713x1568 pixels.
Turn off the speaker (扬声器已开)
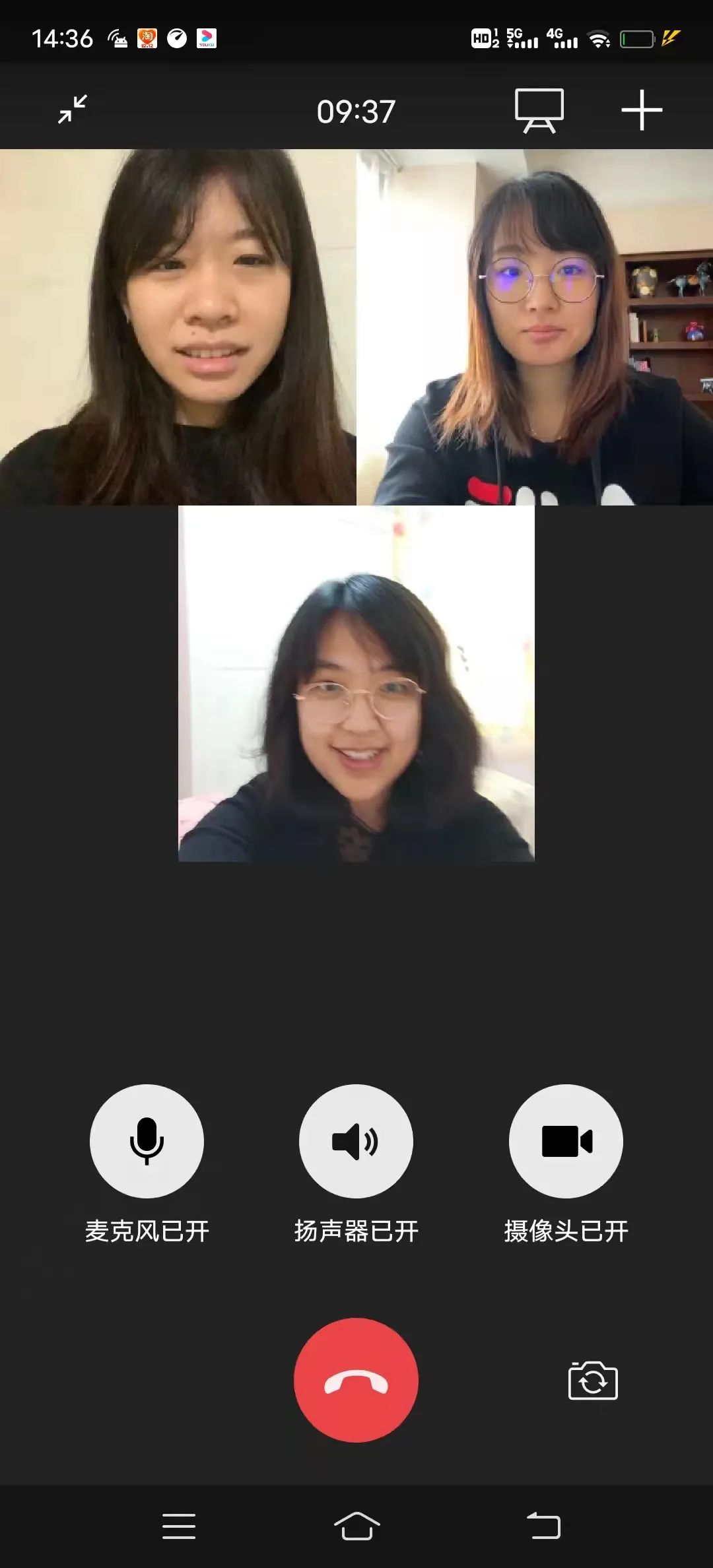coord(356,1141)
